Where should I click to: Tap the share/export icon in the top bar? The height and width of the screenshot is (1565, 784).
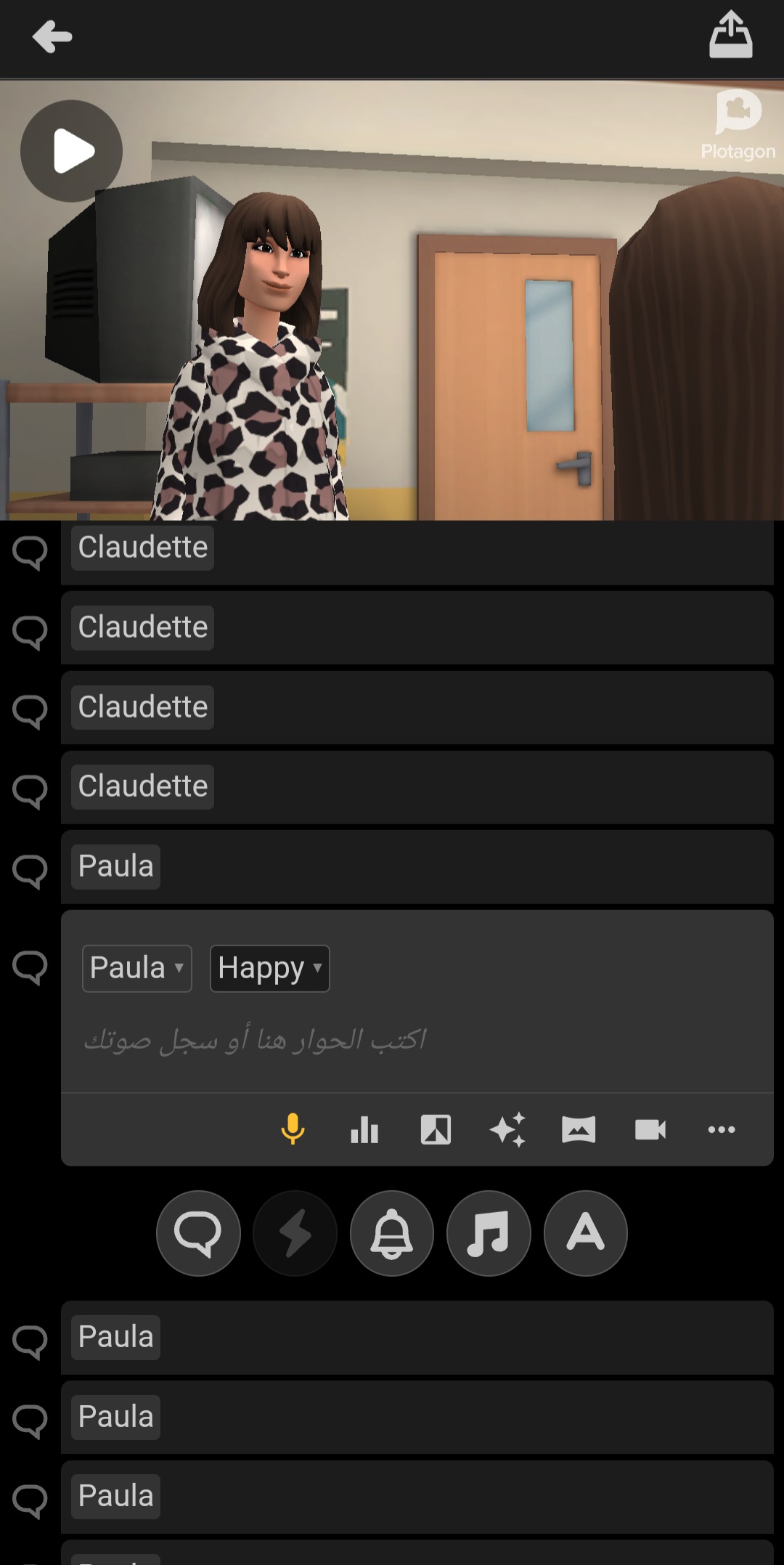click(x=730, y=35)
